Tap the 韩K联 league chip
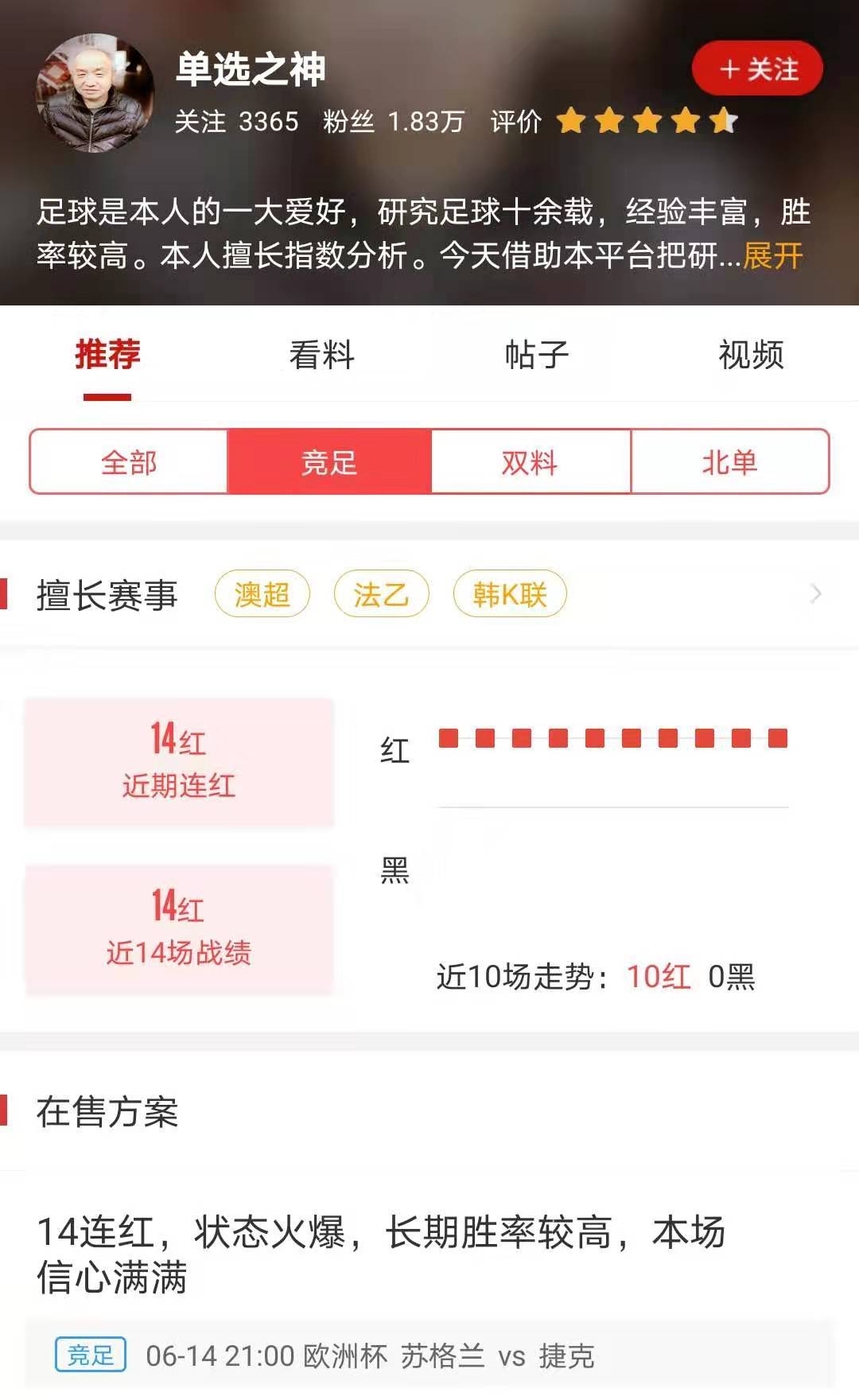The image size is (859, 1400). [510, 594]
